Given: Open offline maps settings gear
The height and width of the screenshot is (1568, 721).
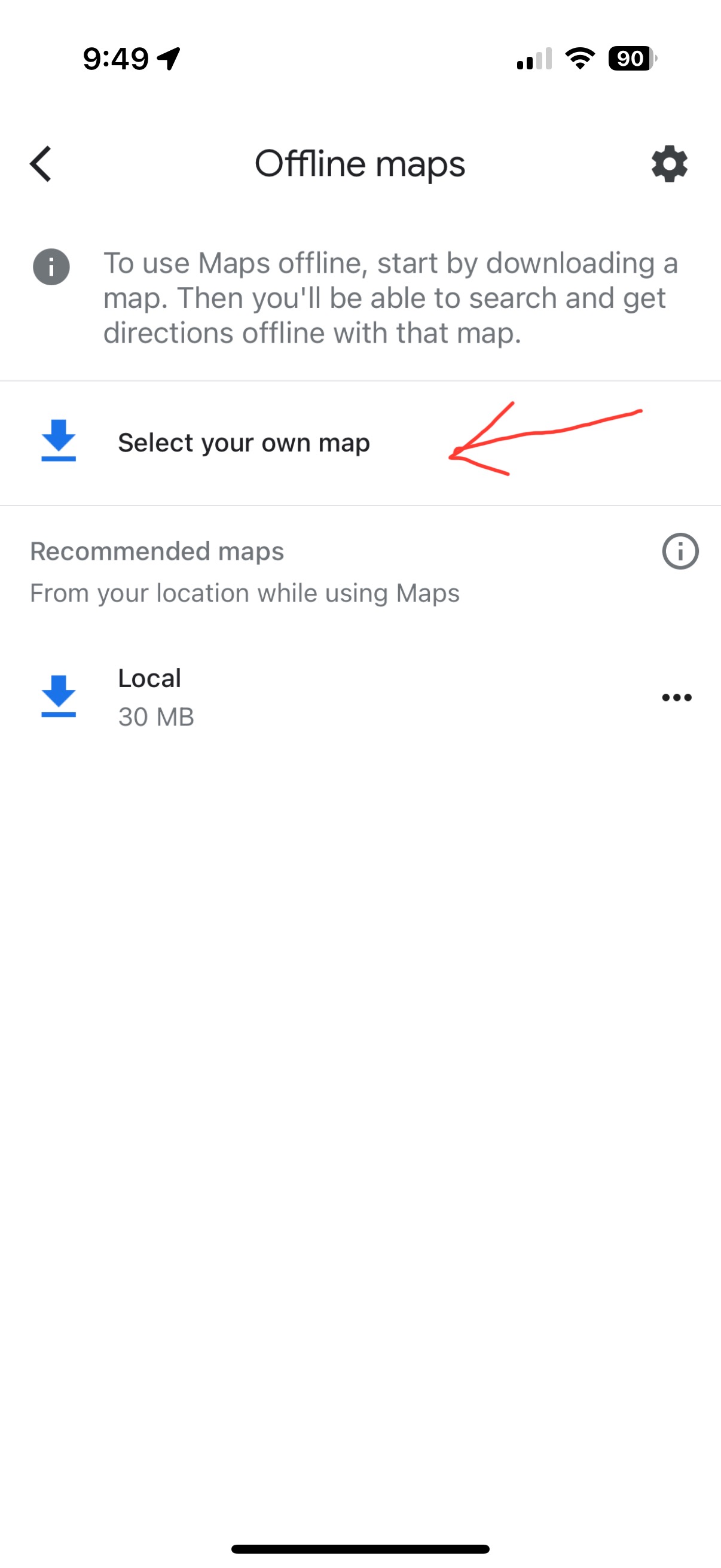Looking at the screenshot, I should coord(669,164).
